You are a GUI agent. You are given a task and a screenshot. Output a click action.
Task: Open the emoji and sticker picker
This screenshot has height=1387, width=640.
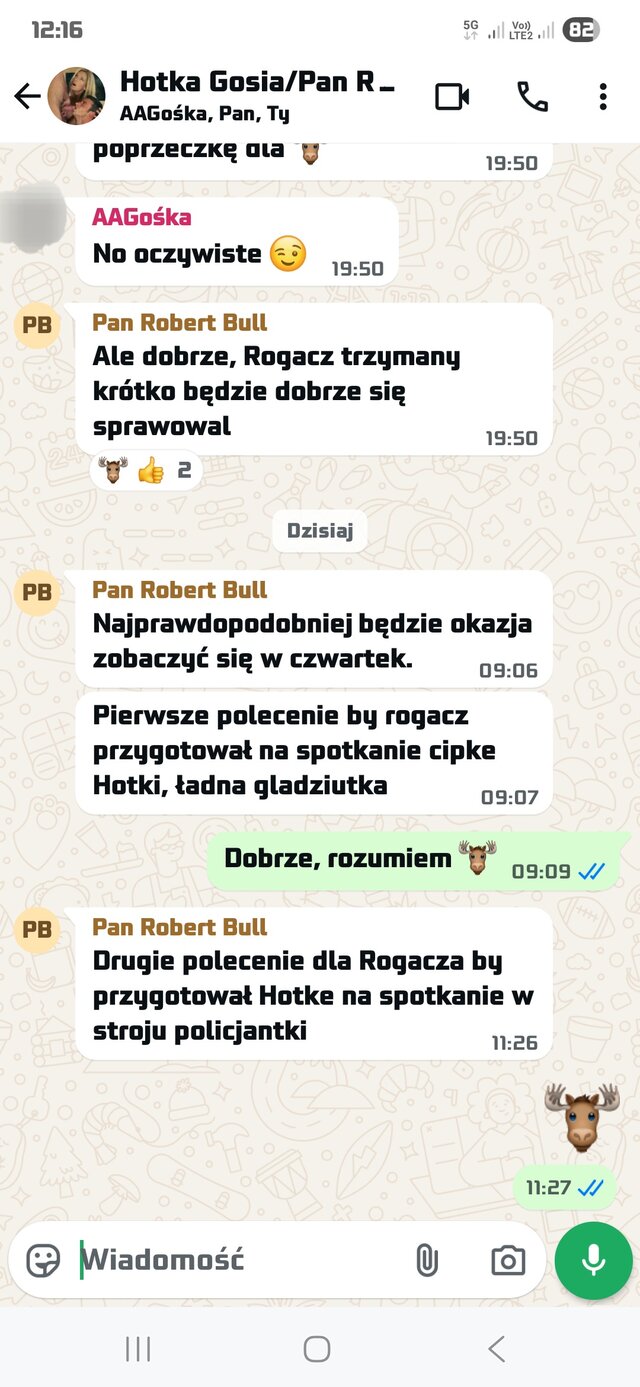point(43,1260)
